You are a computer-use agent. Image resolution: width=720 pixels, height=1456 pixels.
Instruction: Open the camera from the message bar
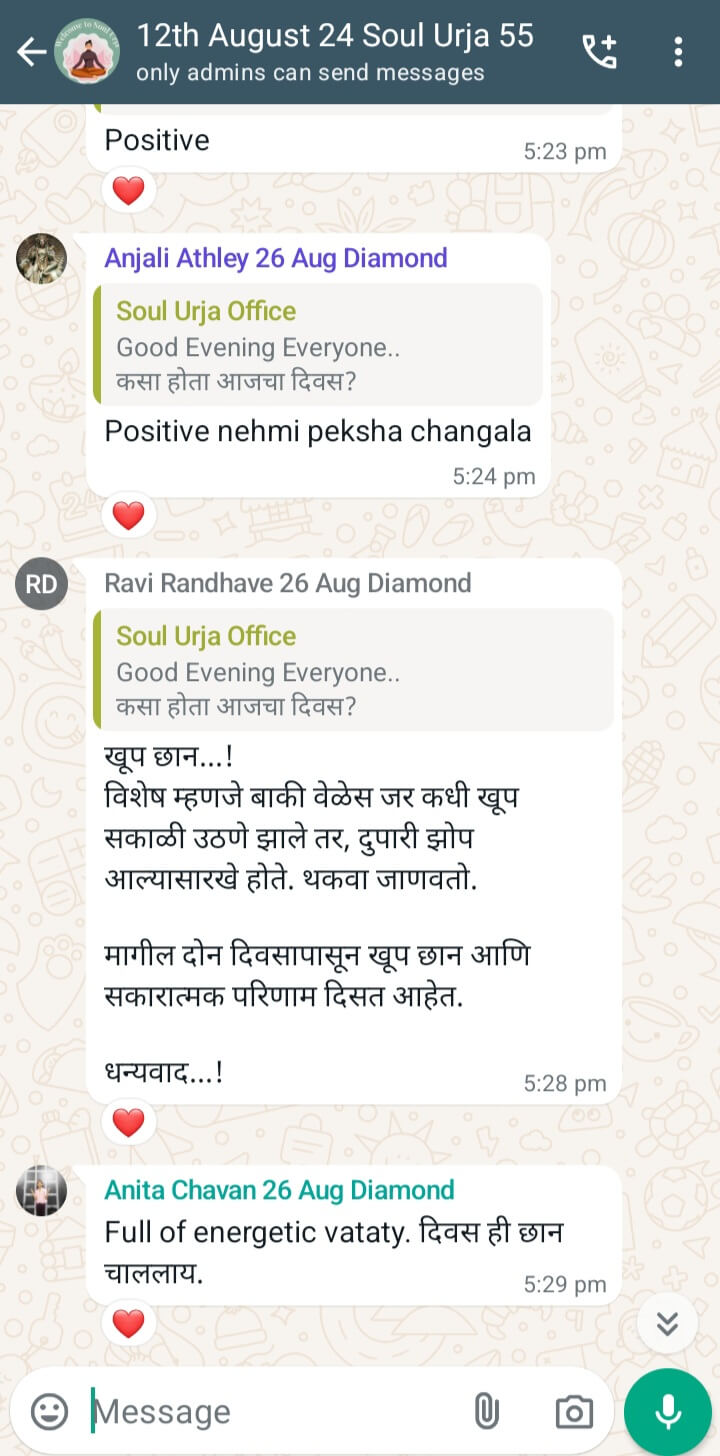pos(574,1411)
